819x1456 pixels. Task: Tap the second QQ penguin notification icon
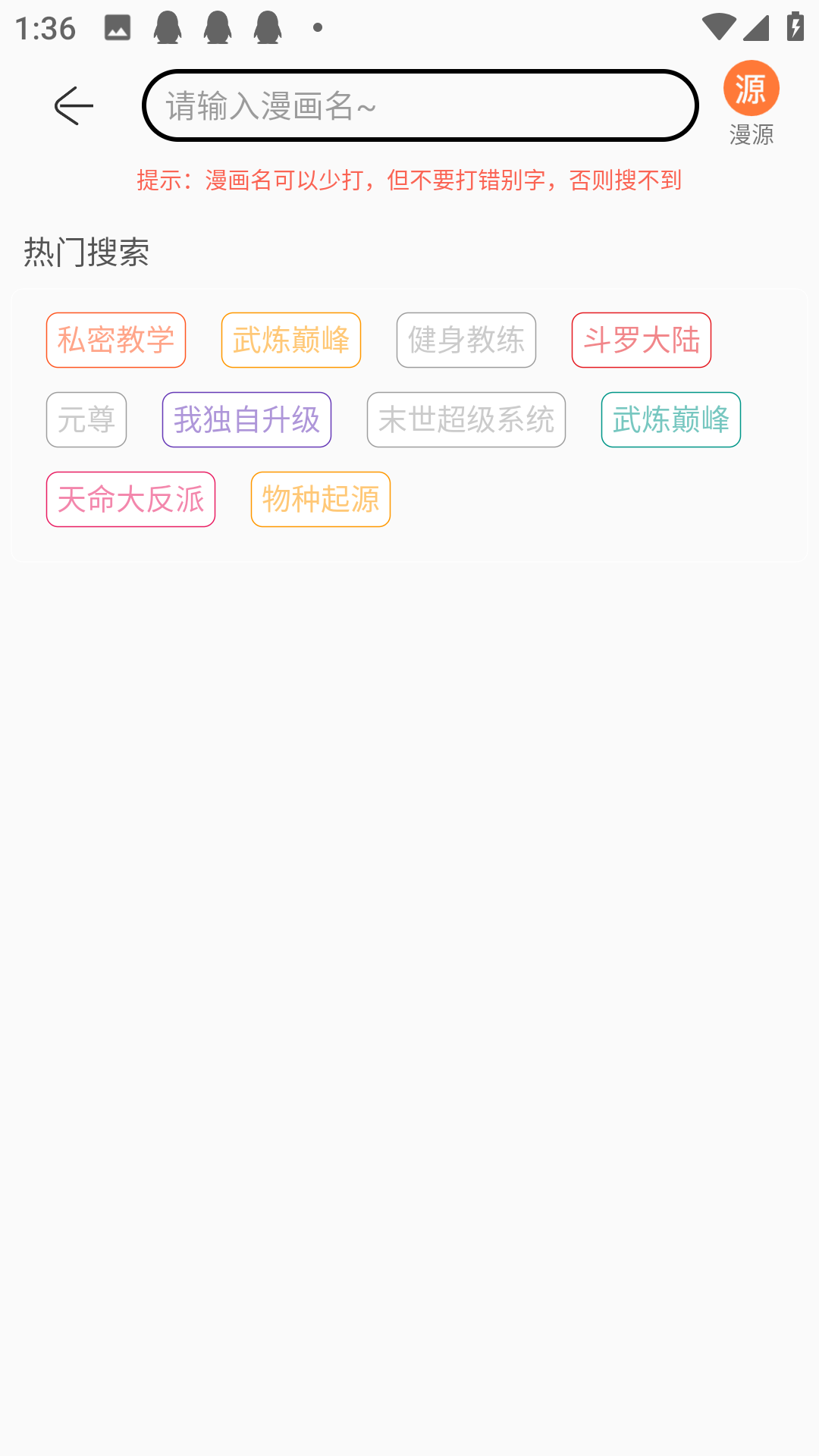click(x=216, y=27)
